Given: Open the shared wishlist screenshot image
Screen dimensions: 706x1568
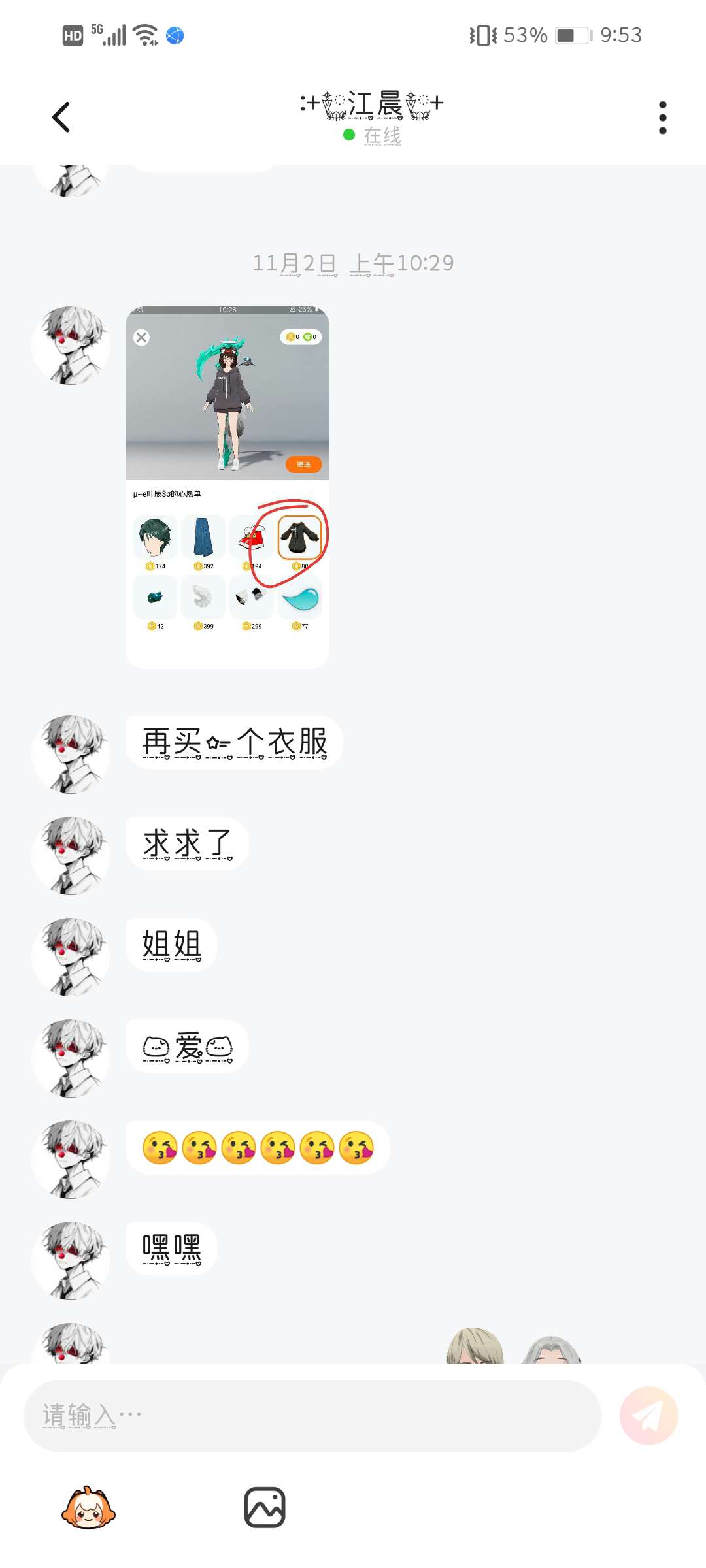Looking at the screenshot, I should (227, 487).
